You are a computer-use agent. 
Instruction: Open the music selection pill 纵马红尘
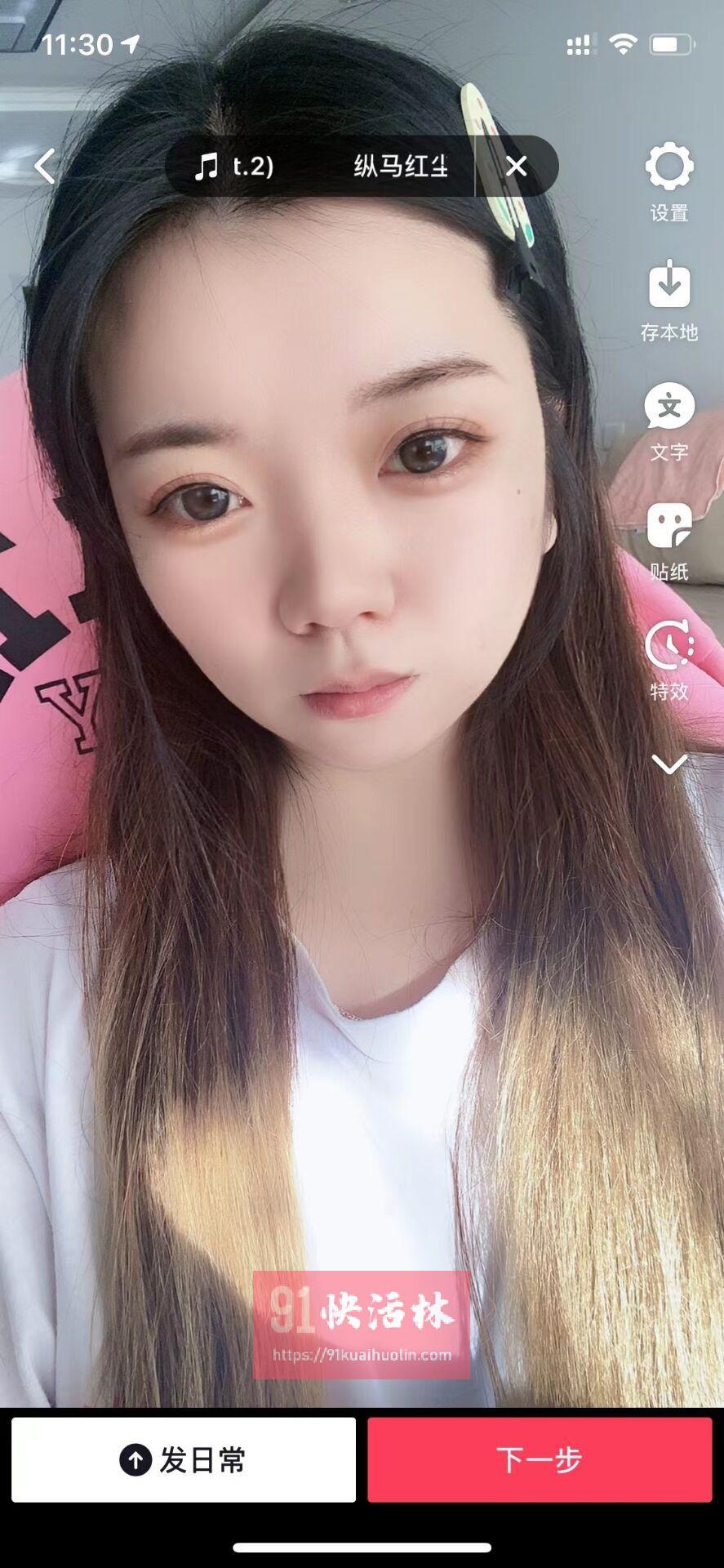pyautogui.click(x=326, y=167)
